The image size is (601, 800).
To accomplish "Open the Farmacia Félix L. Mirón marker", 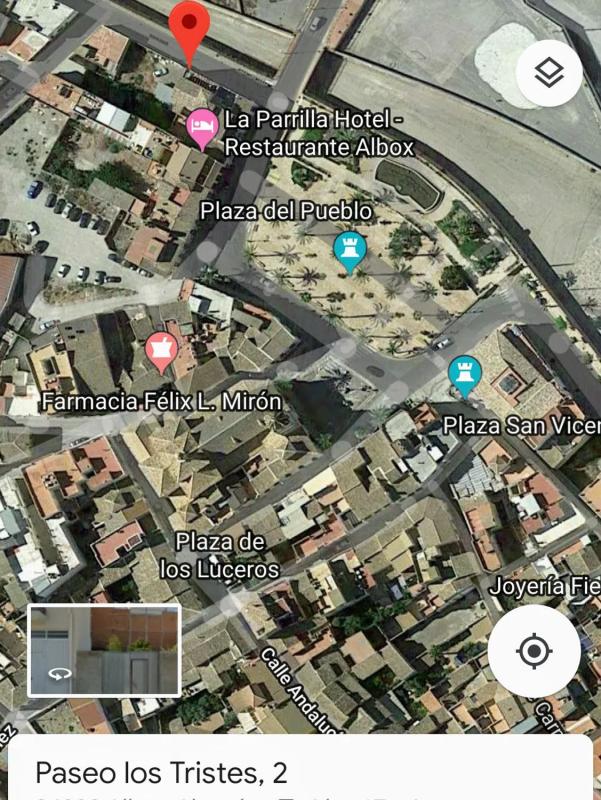I will coord(159,351).
